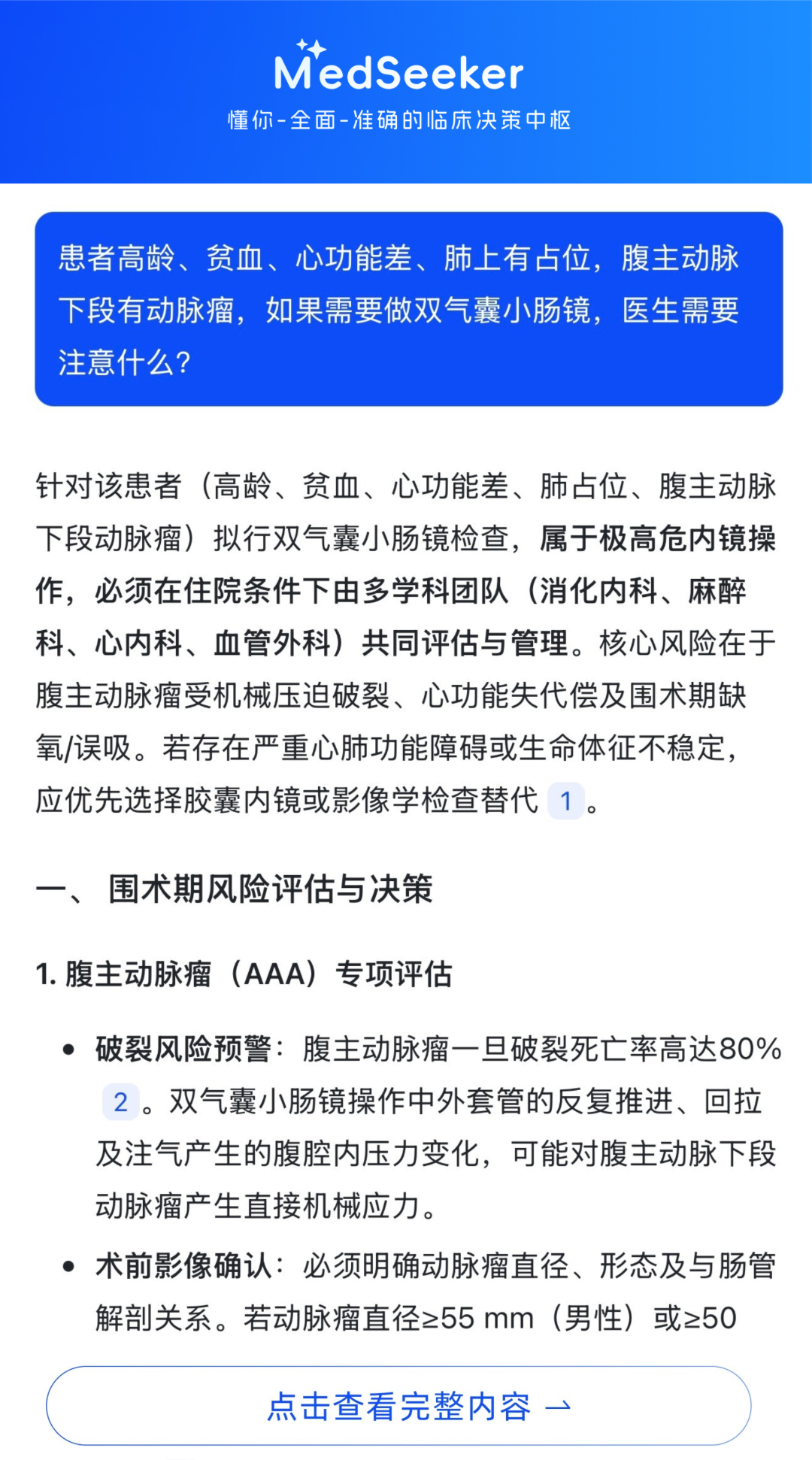Tap 点击查看完整内容 to view full answer
The height and width of the screenshot is (1460, 812).
(398, 1405)
